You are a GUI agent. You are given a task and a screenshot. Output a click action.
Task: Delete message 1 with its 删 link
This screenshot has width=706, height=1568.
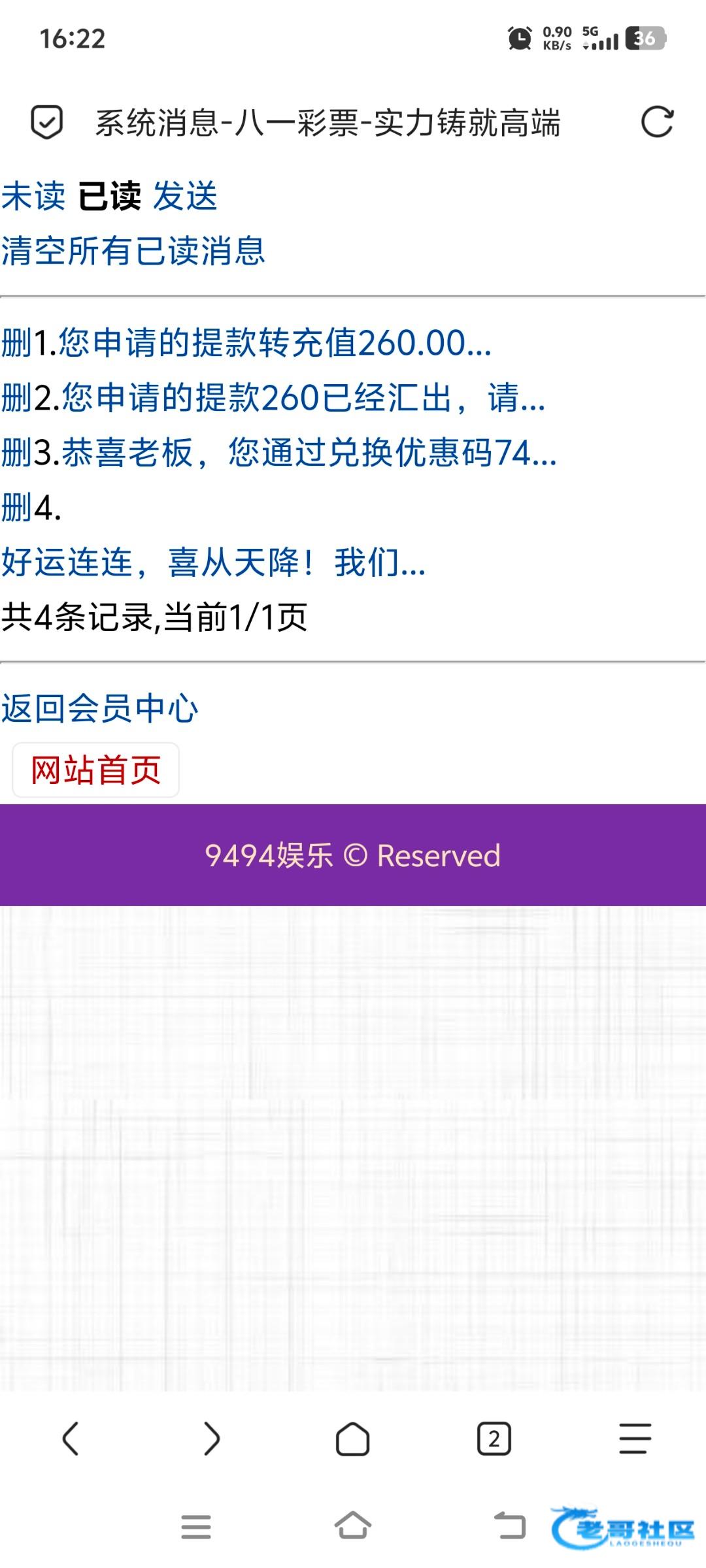point(16,343)
